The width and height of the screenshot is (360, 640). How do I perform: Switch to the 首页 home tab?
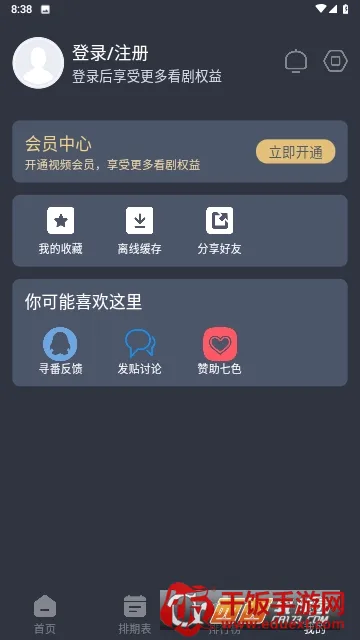pos(45,614)
